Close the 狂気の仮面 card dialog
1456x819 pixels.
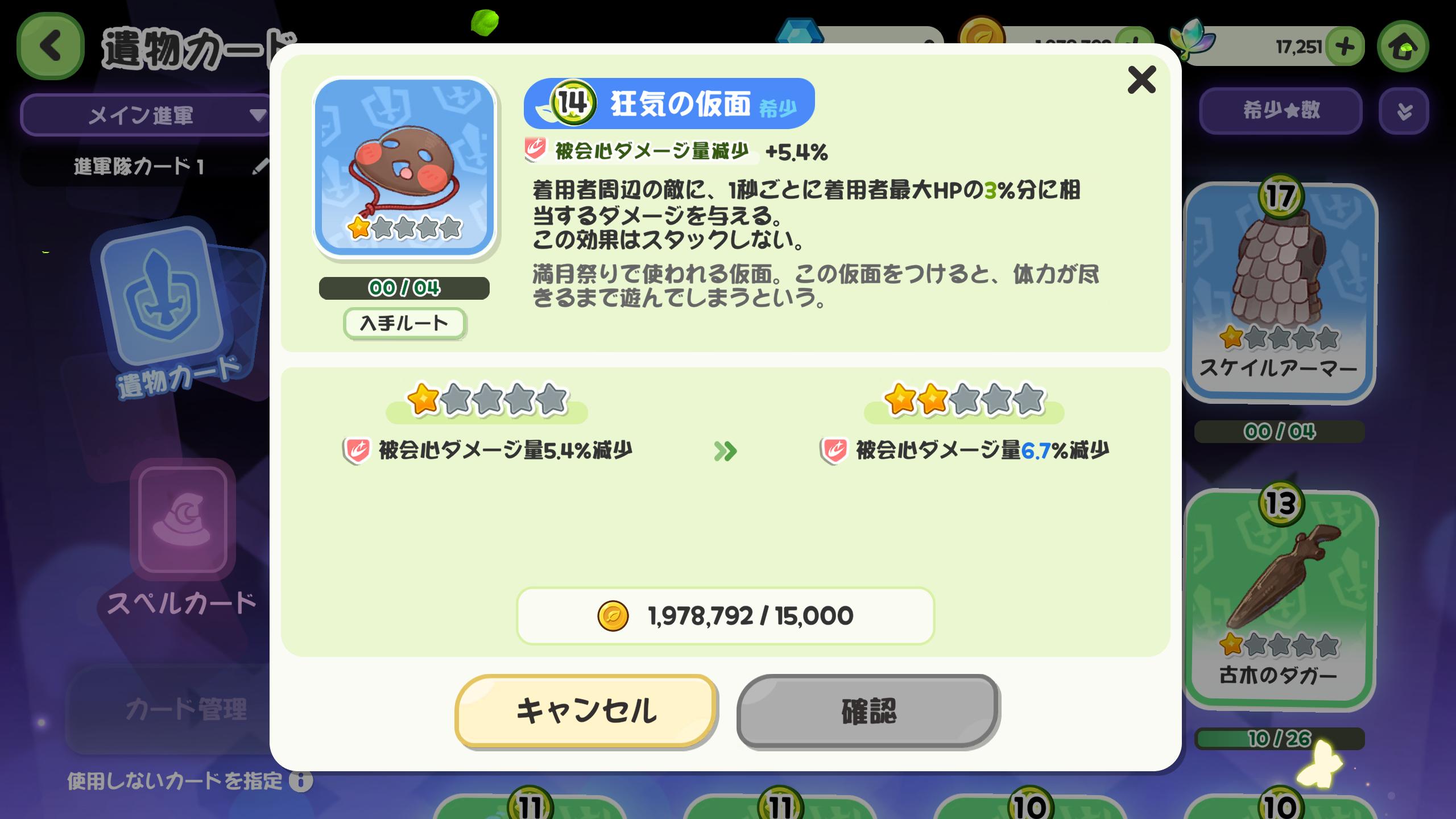[1141, 80]
